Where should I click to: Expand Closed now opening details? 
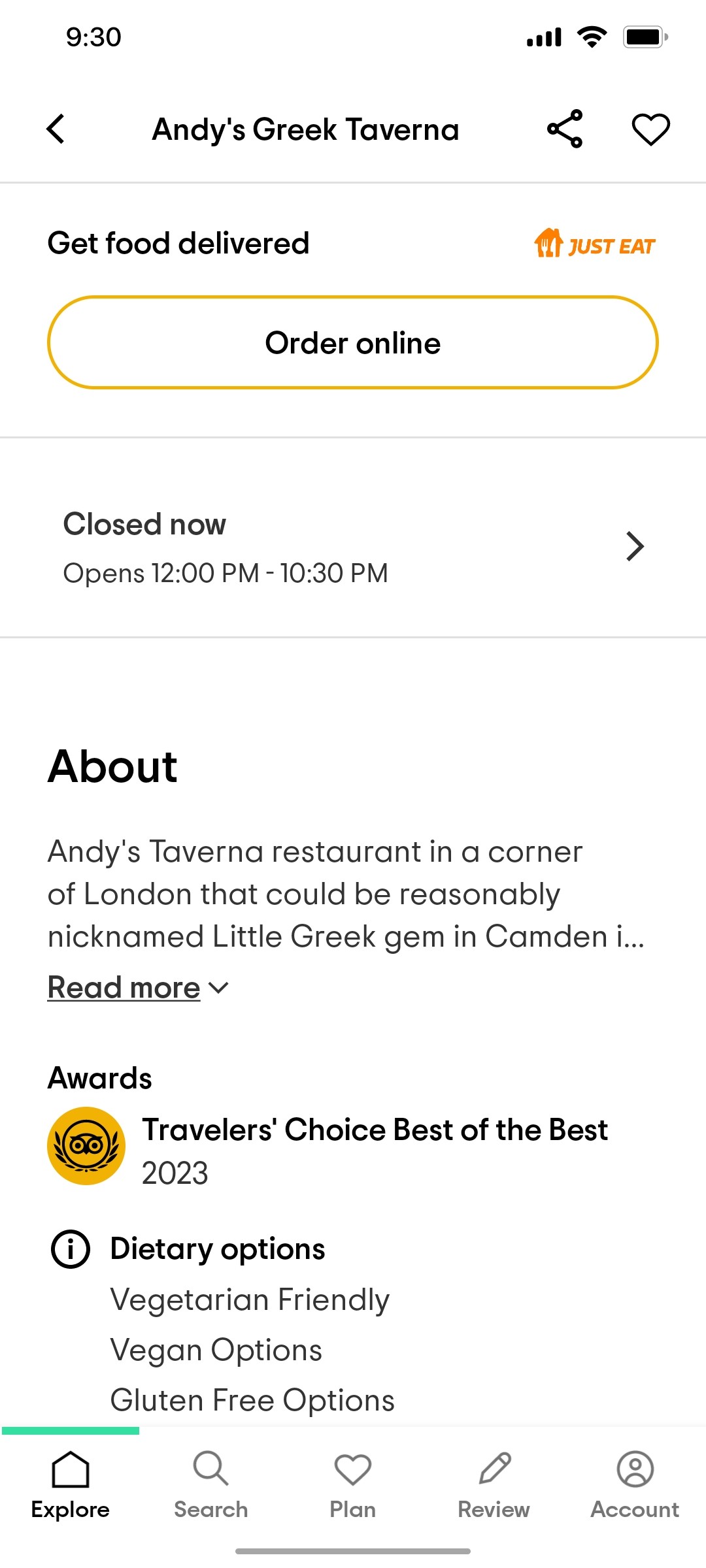[353, 546]
